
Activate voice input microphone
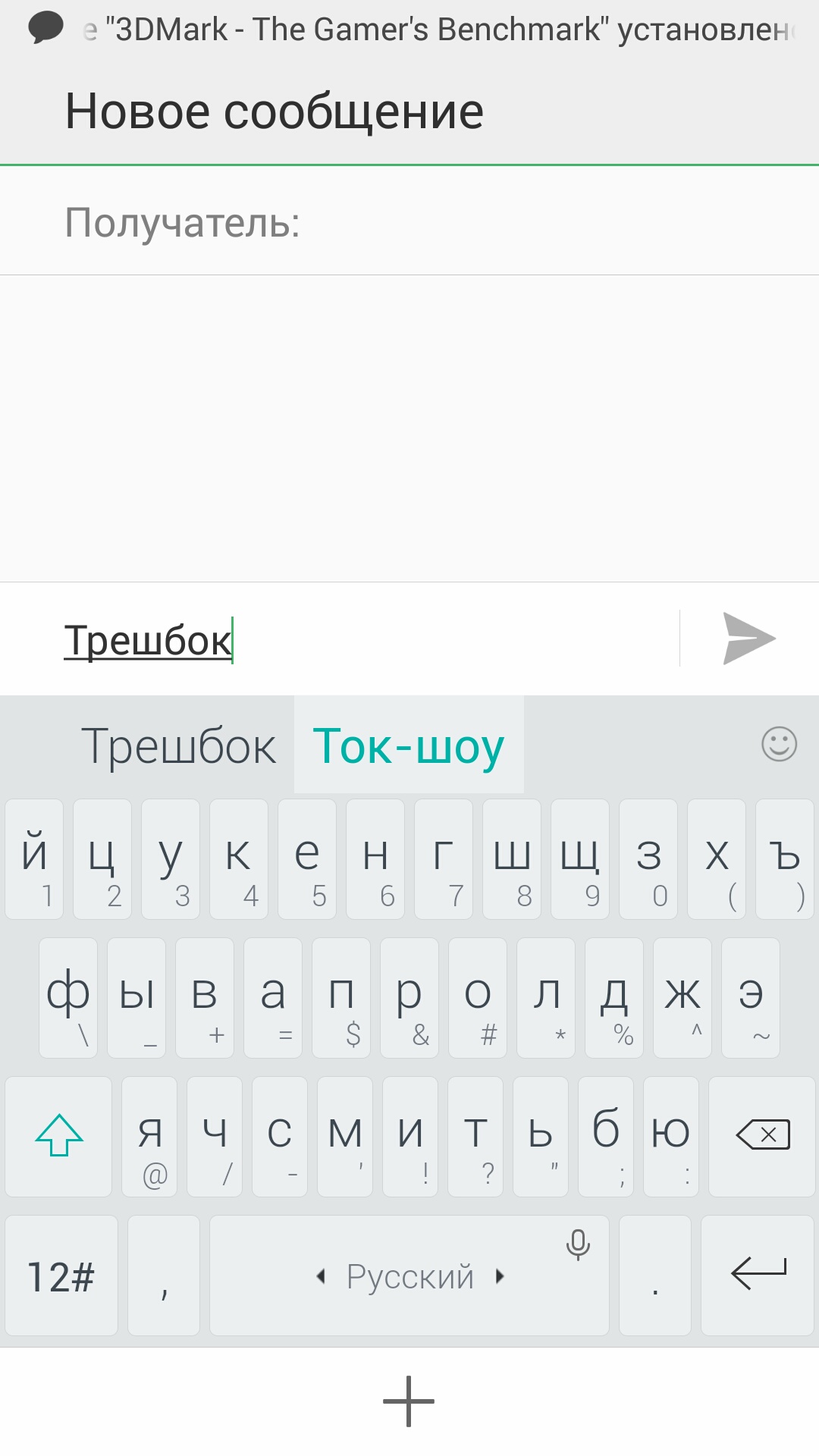coord(578,1244)
